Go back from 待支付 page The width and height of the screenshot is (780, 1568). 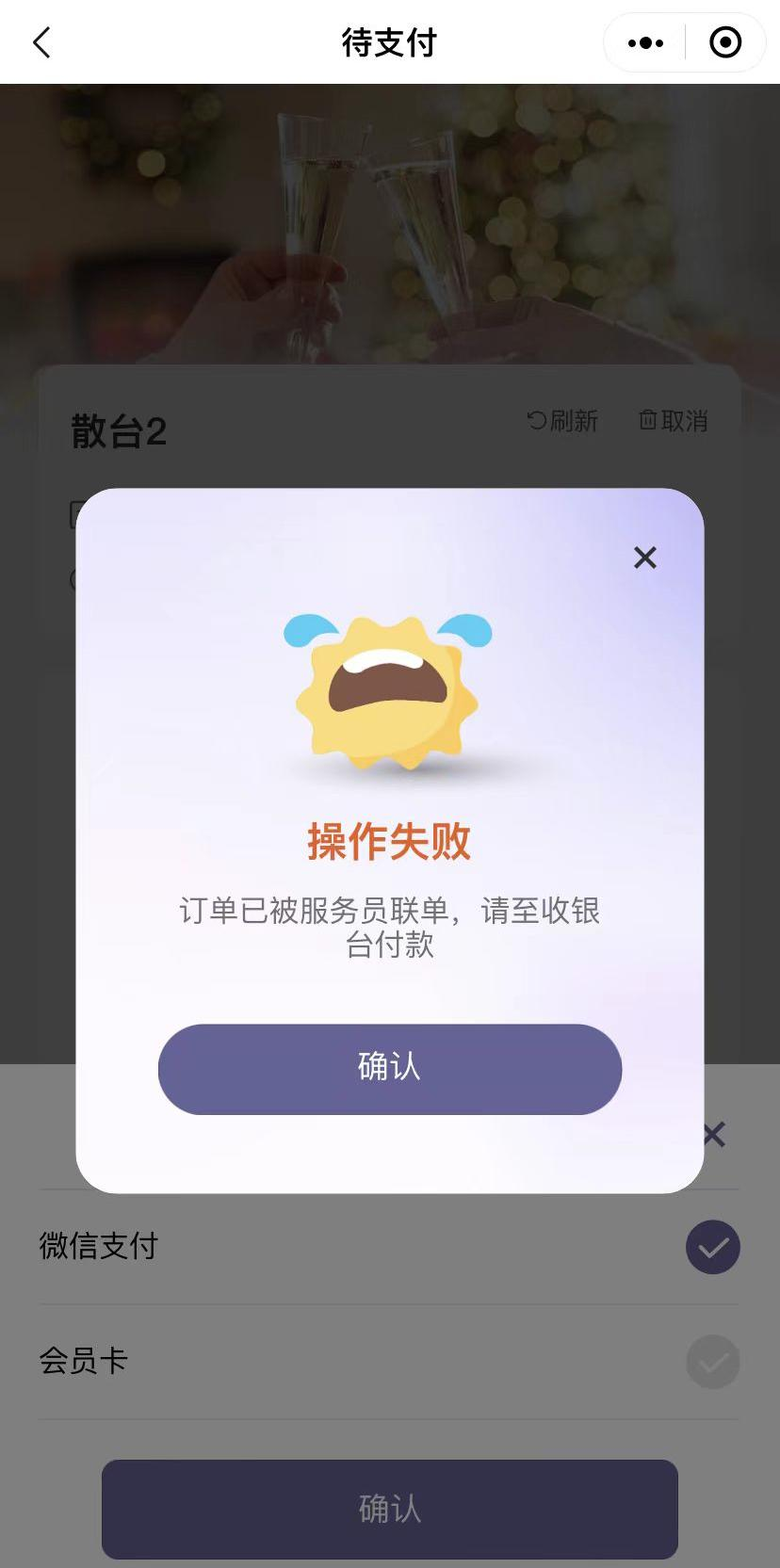41,42
